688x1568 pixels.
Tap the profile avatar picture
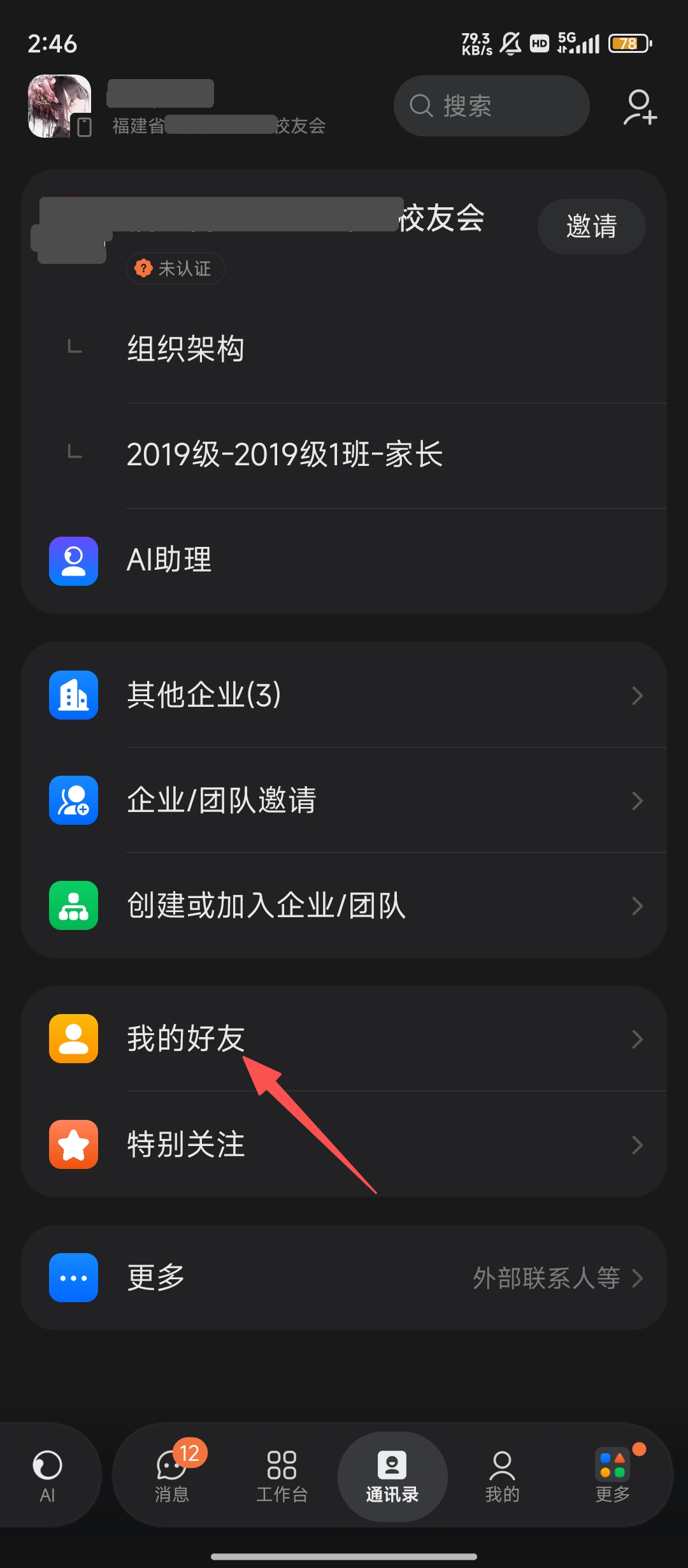pyautogui.click(x=59, y=106)
